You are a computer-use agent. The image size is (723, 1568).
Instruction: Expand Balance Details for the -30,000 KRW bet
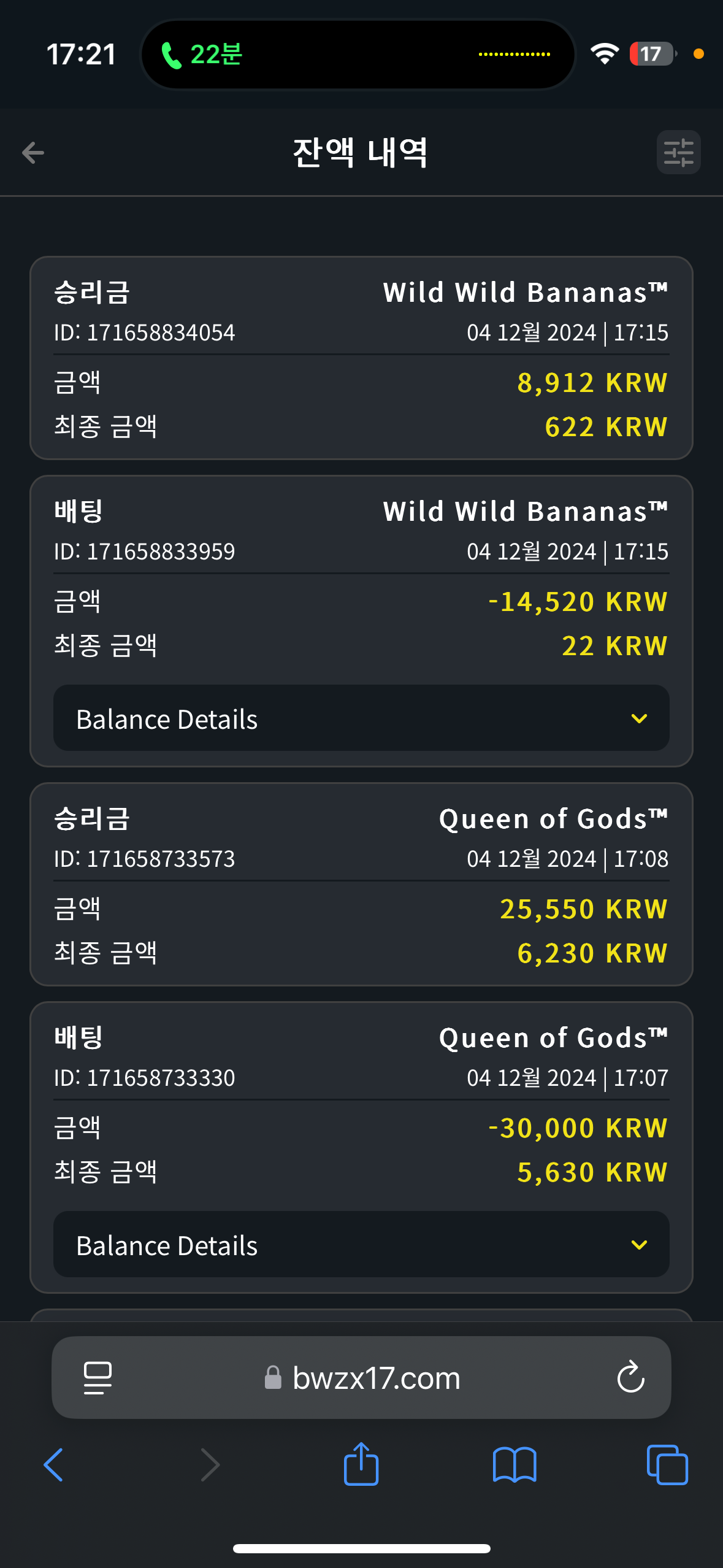pyautogui.click(x=361, y=1245)
